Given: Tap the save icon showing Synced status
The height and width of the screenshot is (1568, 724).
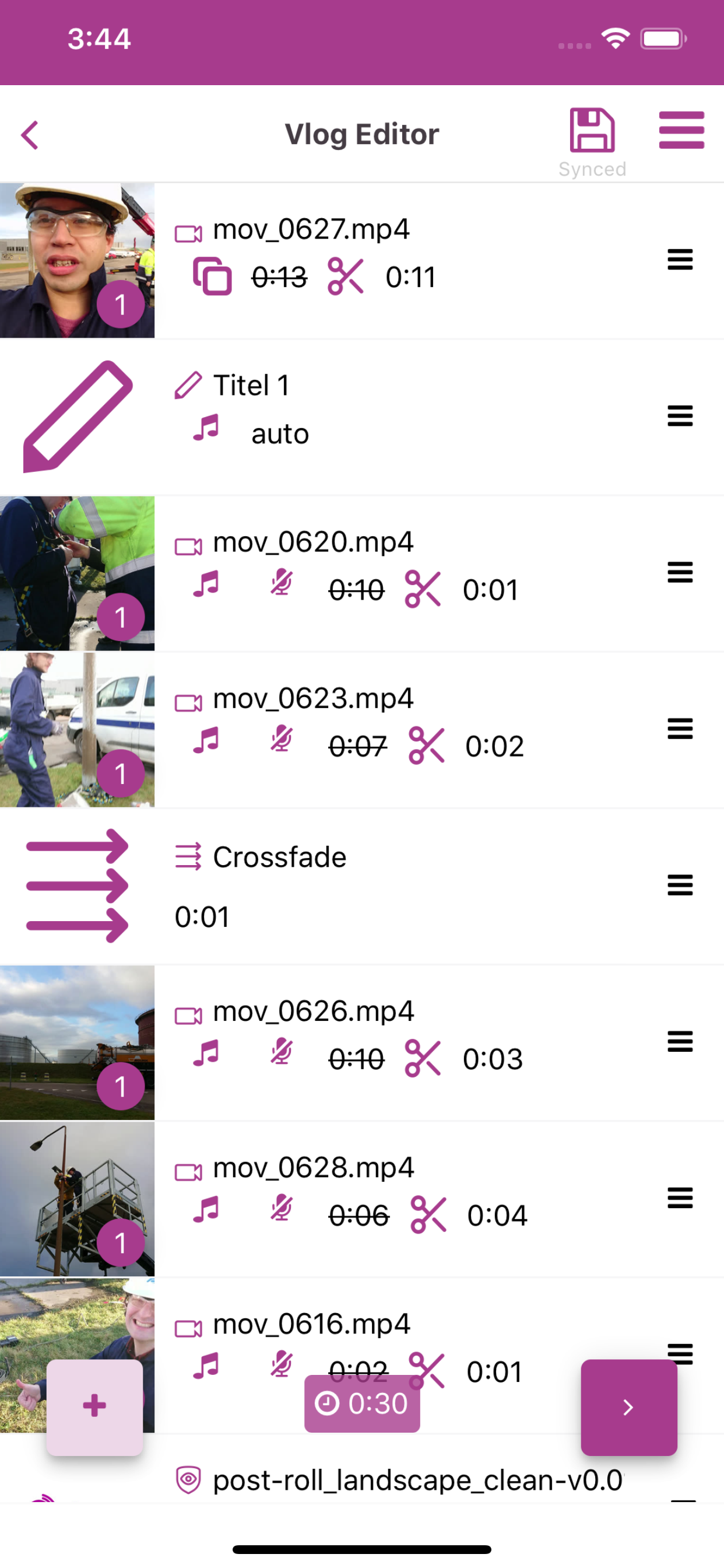Looking at the screenshot, I should click(592, 129).
